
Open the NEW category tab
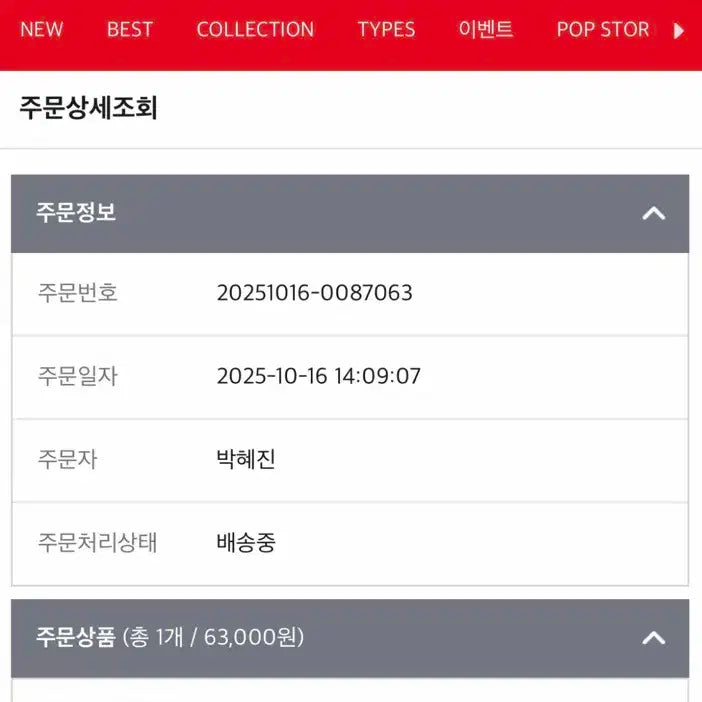click(x=41, y=29)
